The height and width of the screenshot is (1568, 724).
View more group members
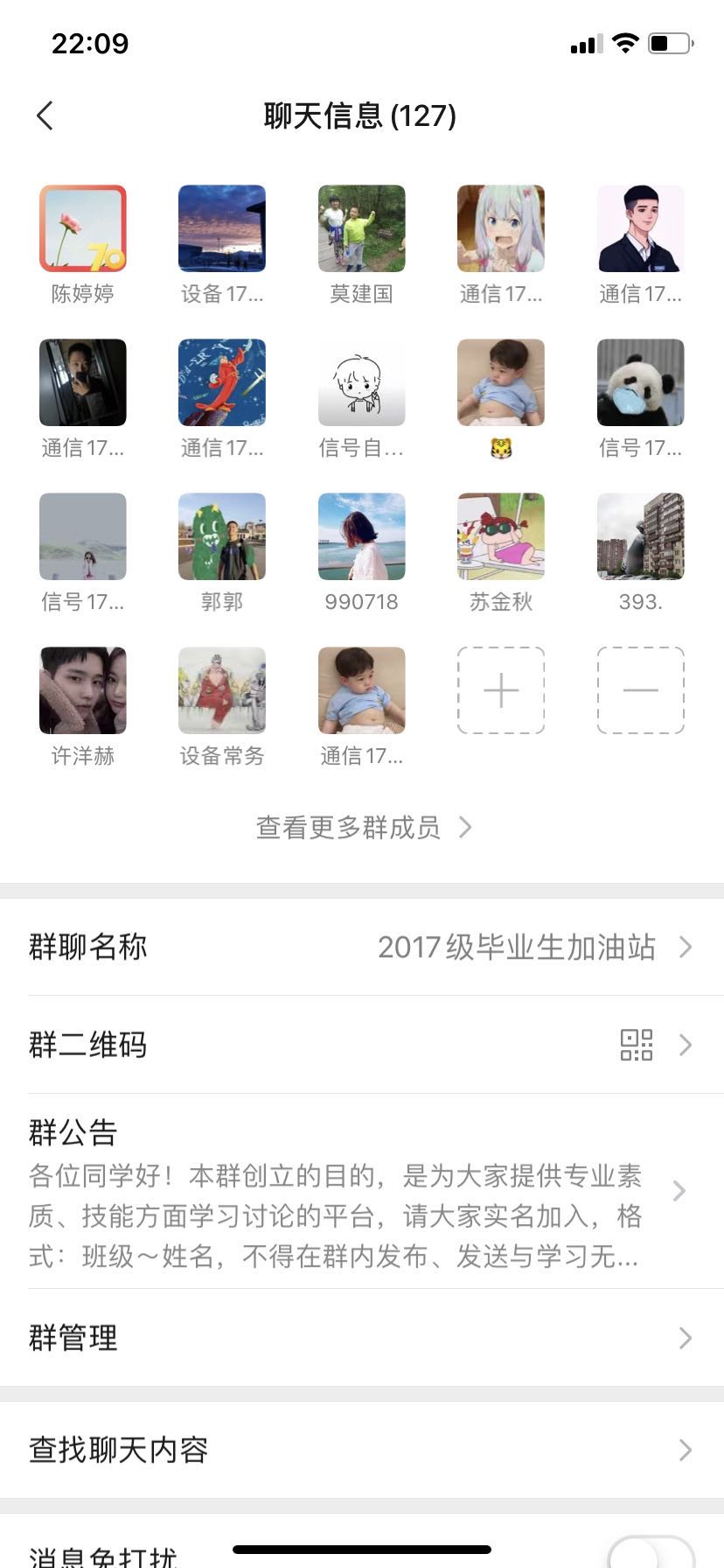[362, 827]
